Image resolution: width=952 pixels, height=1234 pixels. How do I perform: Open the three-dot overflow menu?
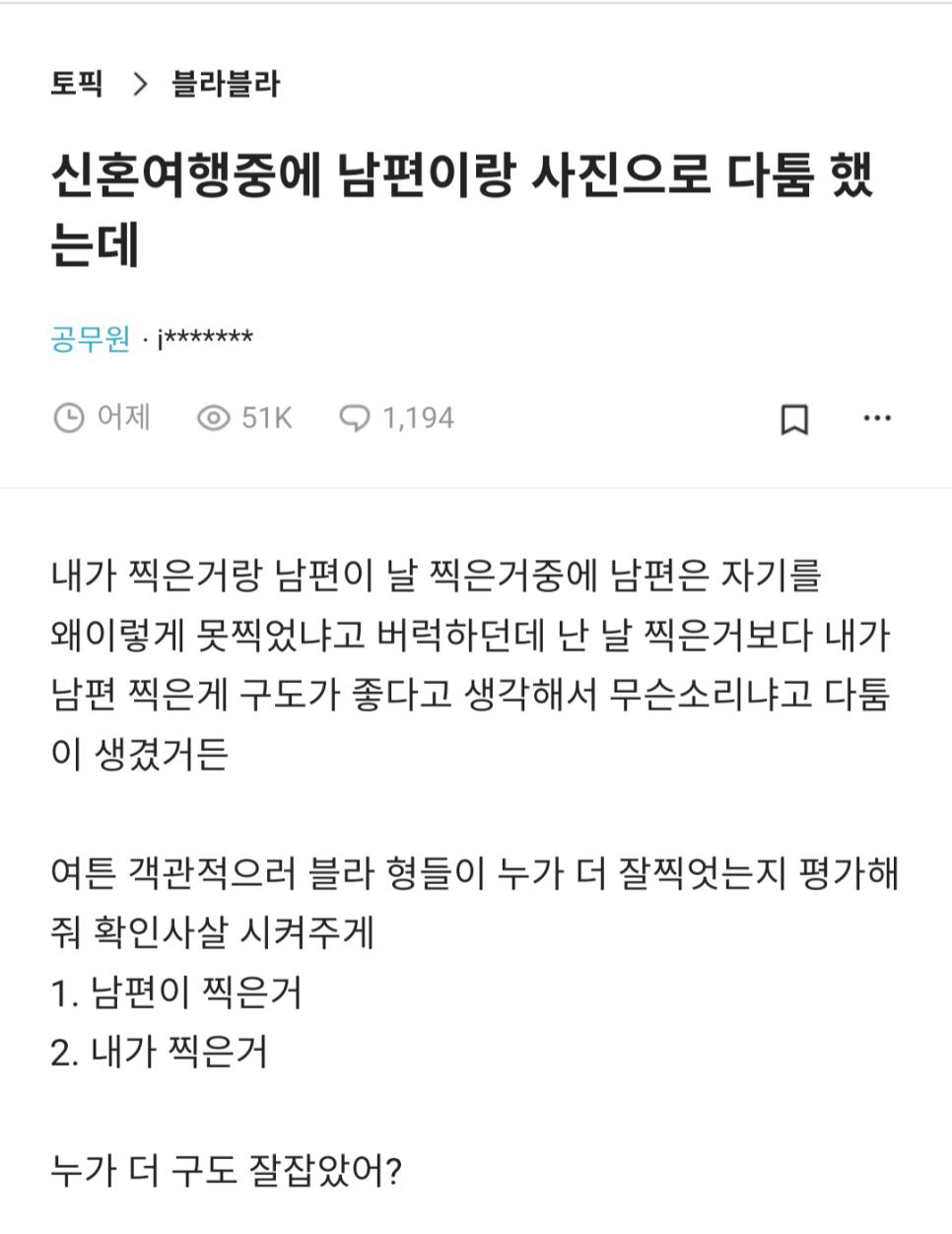point(876,419)
